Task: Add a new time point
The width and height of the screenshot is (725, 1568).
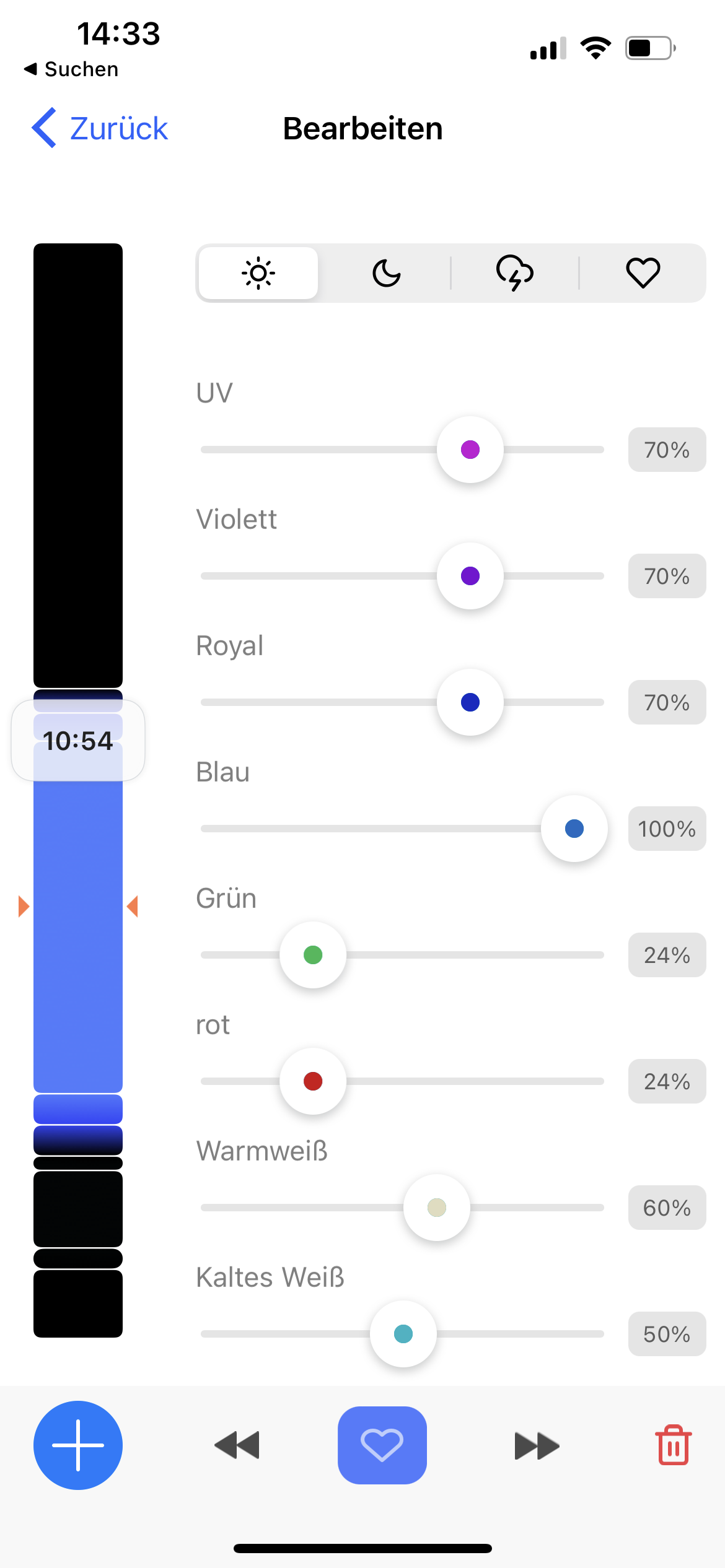Action: pyautogui.click(x=78, y=1445)
